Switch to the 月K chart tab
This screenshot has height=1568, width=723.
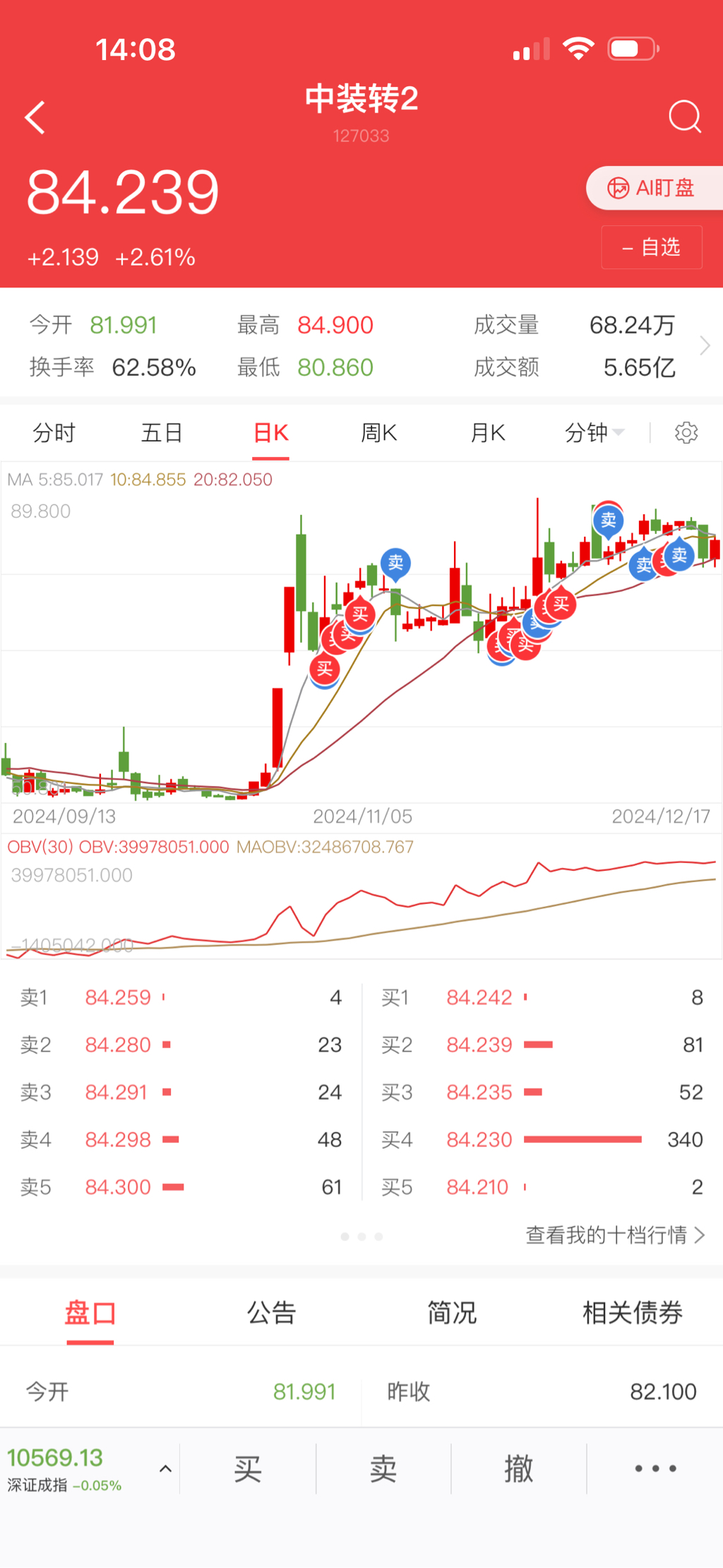[x=488, y=432]
